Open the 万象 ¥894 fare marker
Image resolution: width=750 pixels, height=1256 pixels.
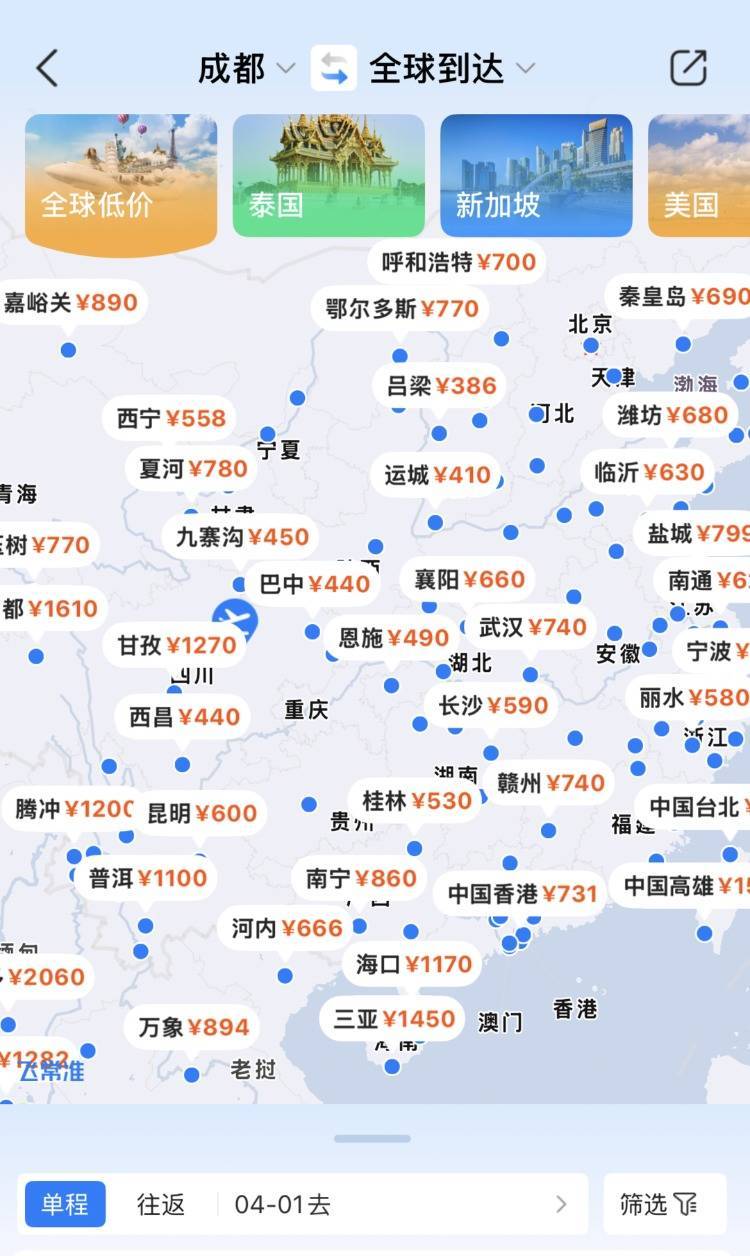193,1027
